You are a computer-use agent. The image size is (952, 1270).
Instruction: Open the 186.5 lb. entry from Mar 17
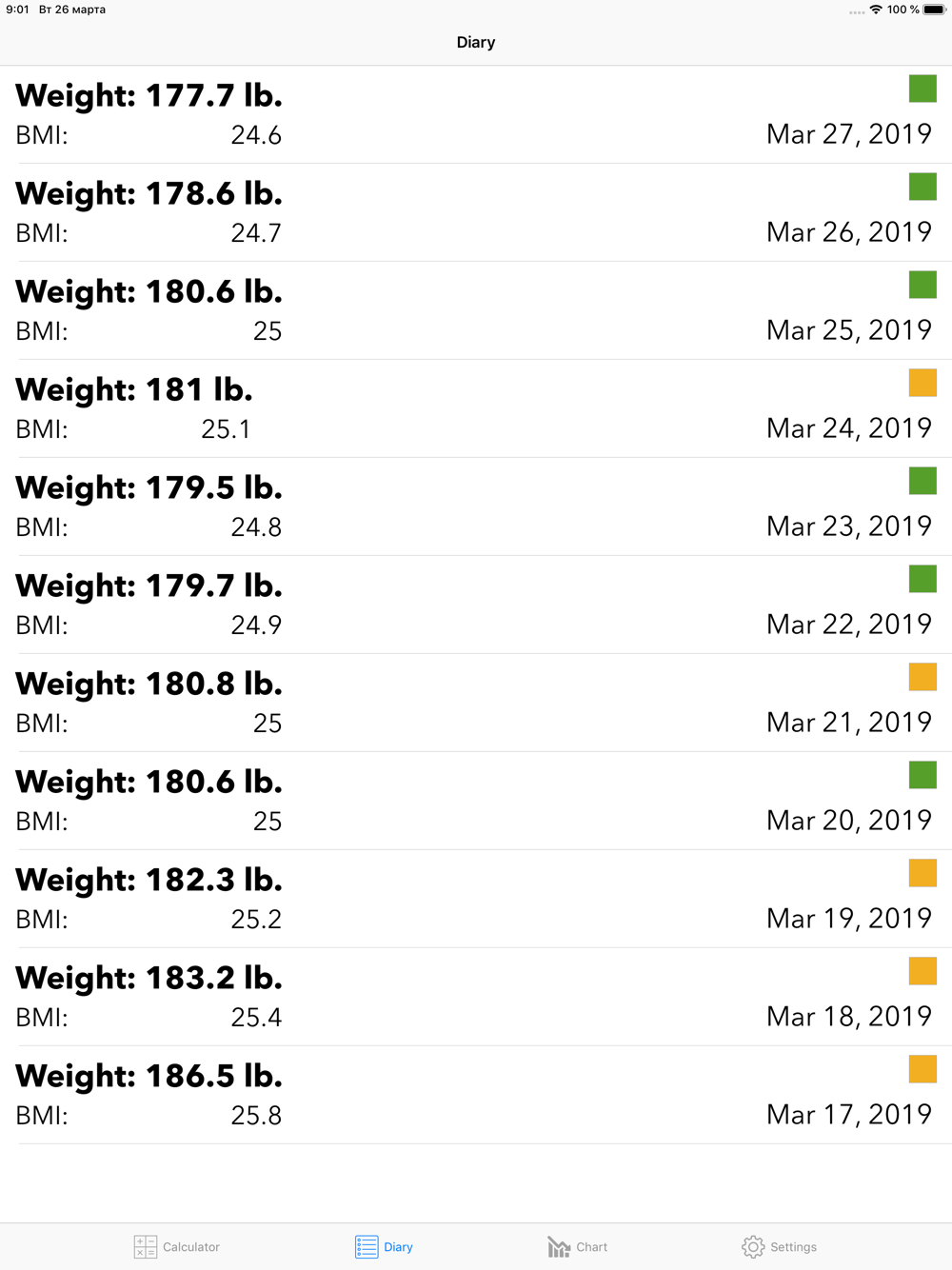[x=476, y=1095]
